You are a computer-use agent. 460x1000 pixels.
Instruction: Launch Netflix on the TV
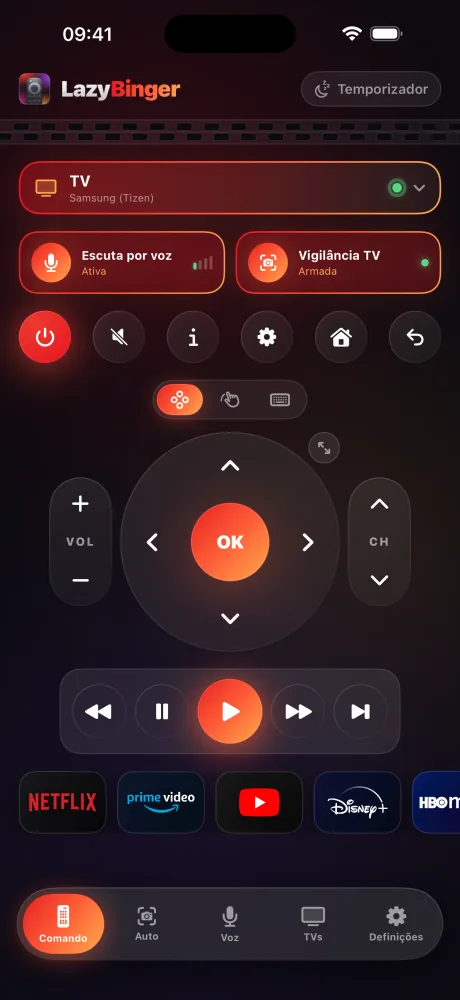(63, 802)
